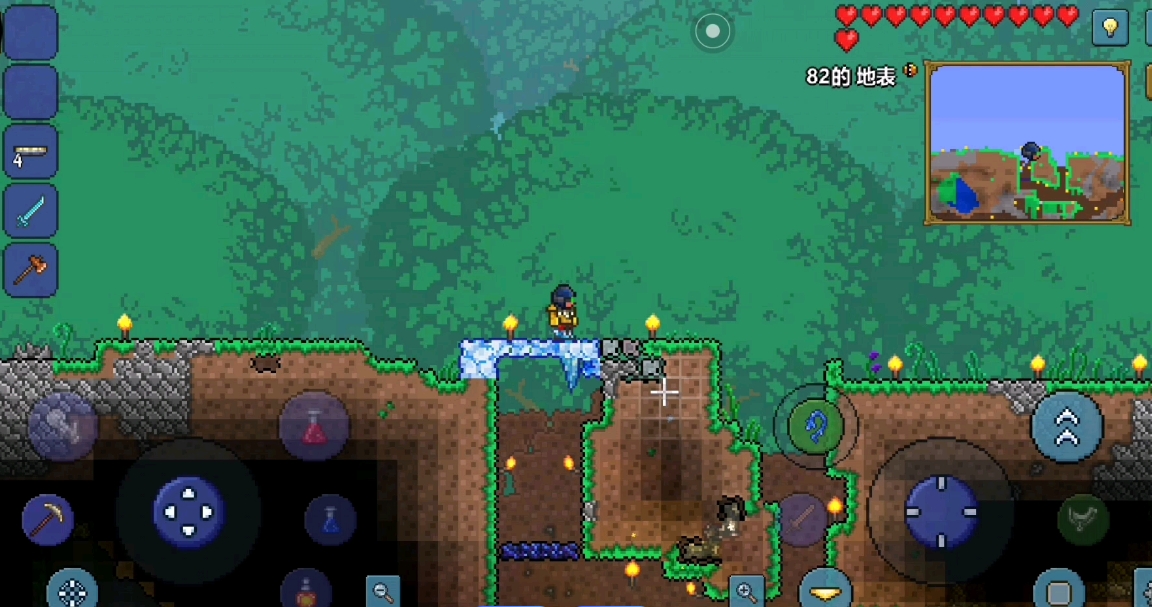Tap the yellow drop-down arrow button
Image resolution: width=1152 pixels, height=607 pixels.
(825, 590)
